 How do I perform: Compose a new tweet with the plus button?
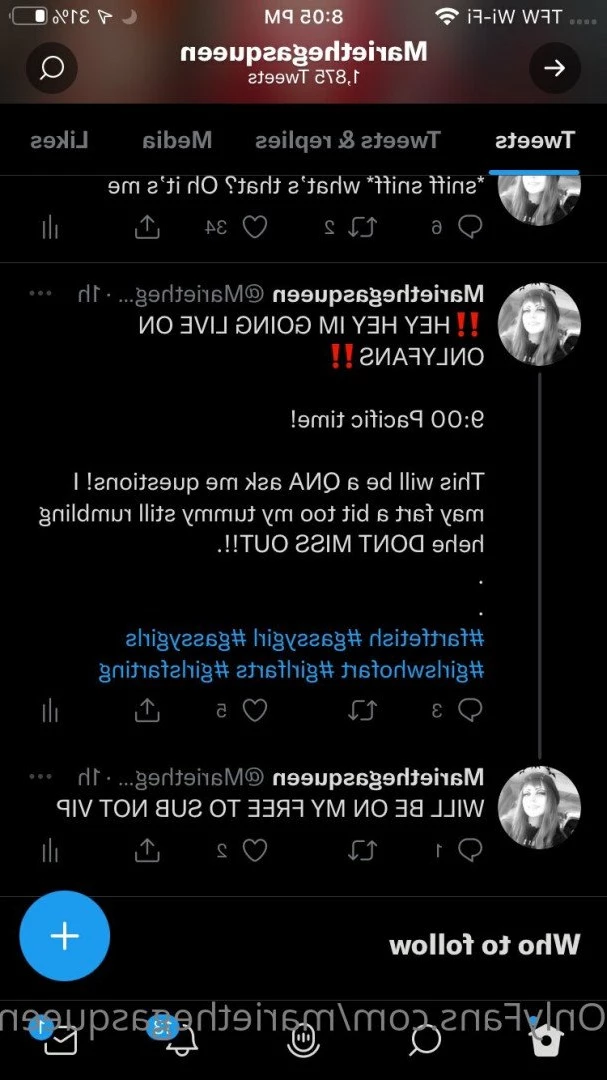click(x=65, y=936)
